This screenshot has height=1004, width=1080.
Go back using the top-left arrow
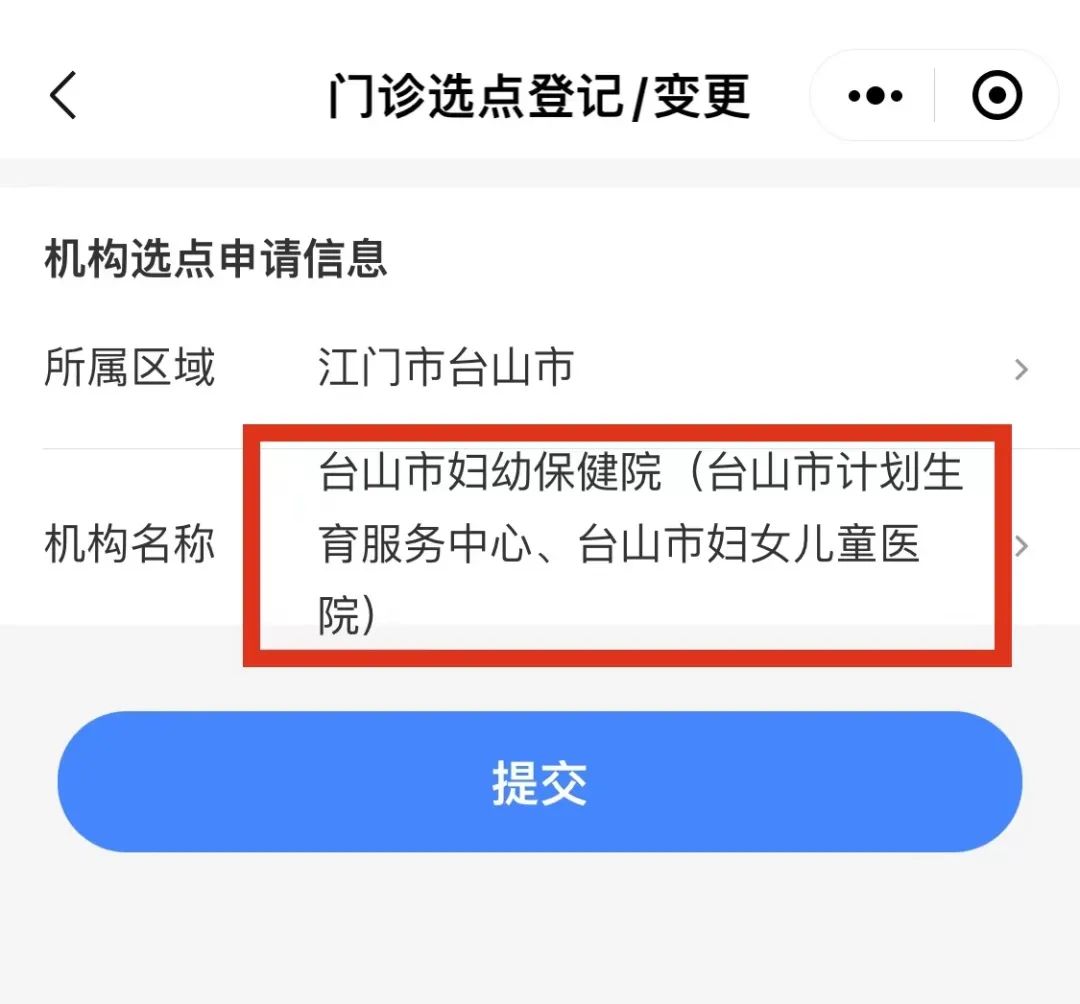point(63,96)
